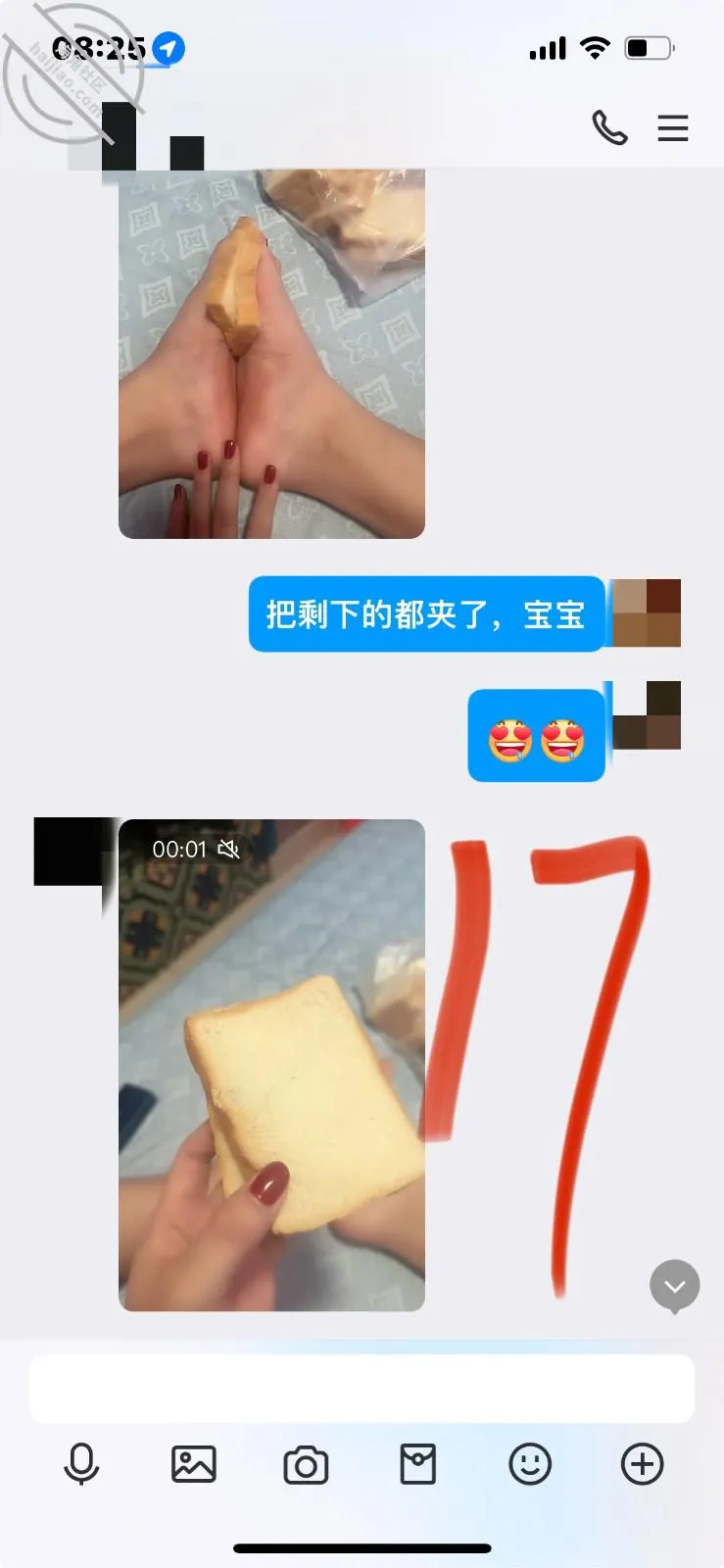The height and width of the screenshot is (1568, 724).
Task: Record a voice message with microphone
Action: coord(81,1465)
